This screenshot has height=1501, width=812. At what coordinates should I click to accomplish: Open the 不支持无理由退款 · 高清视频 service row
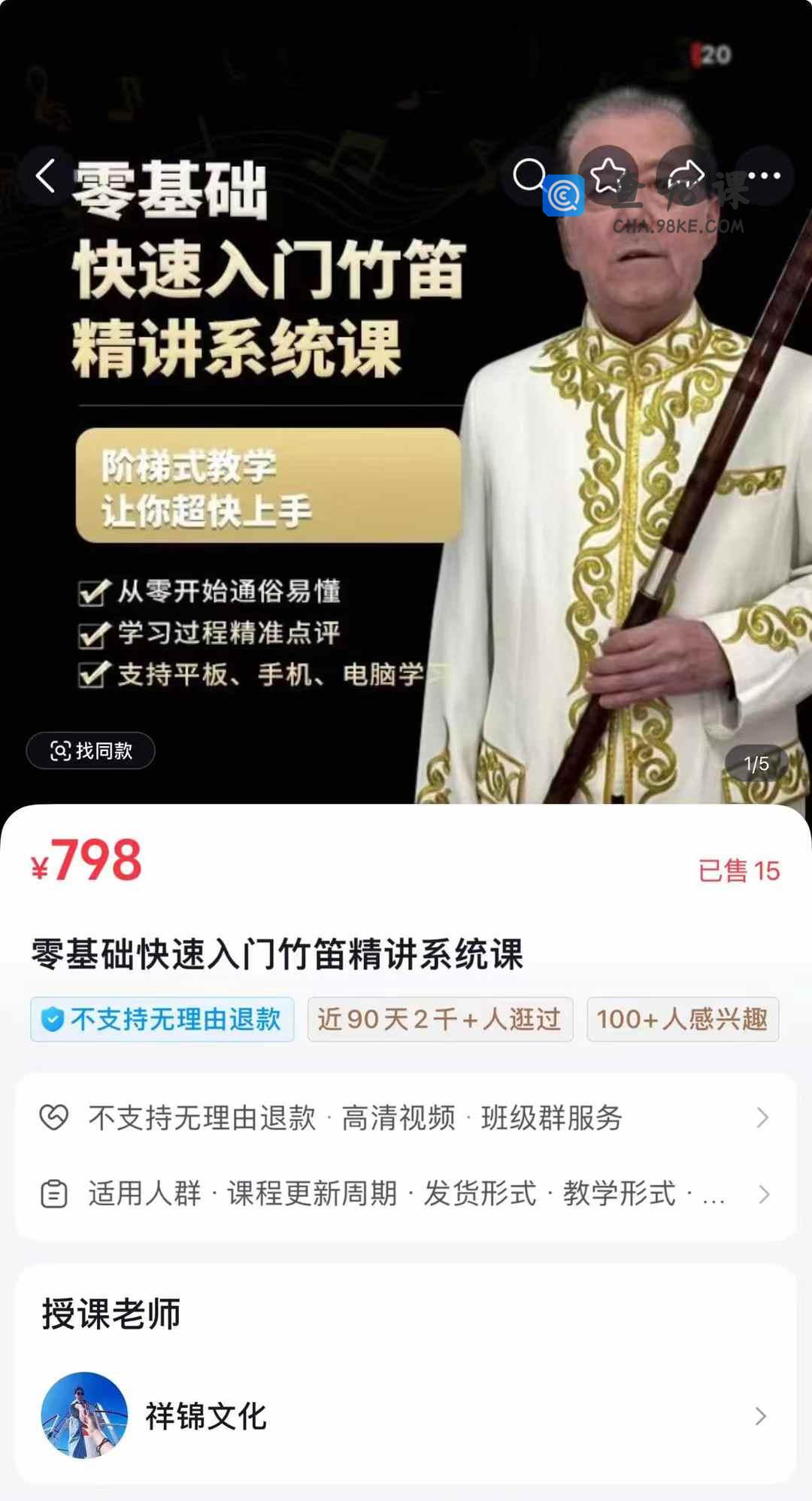(406, 1118)
